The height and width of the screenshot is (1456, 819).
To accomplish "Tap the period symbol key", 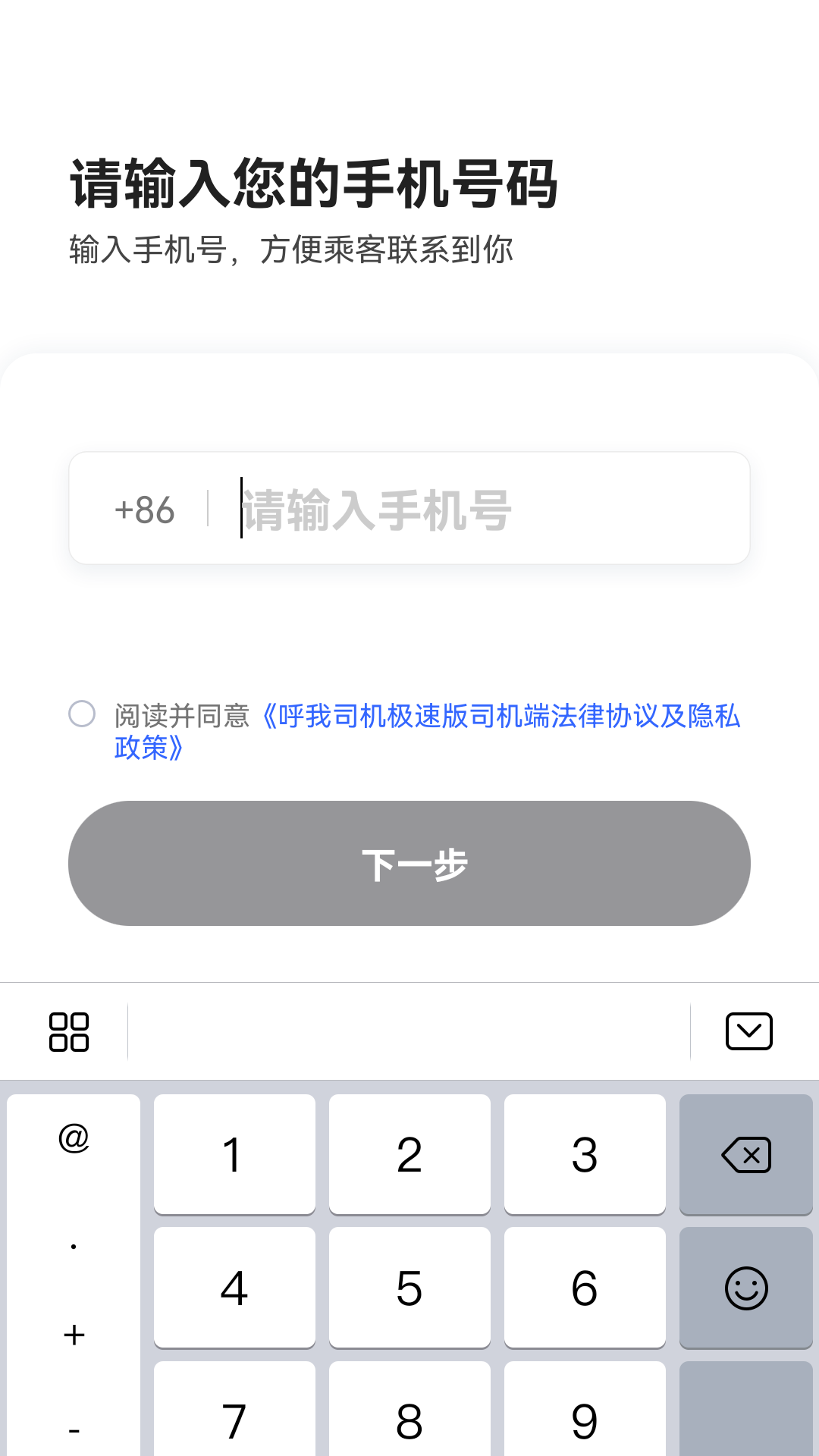I will point(74,1244).
